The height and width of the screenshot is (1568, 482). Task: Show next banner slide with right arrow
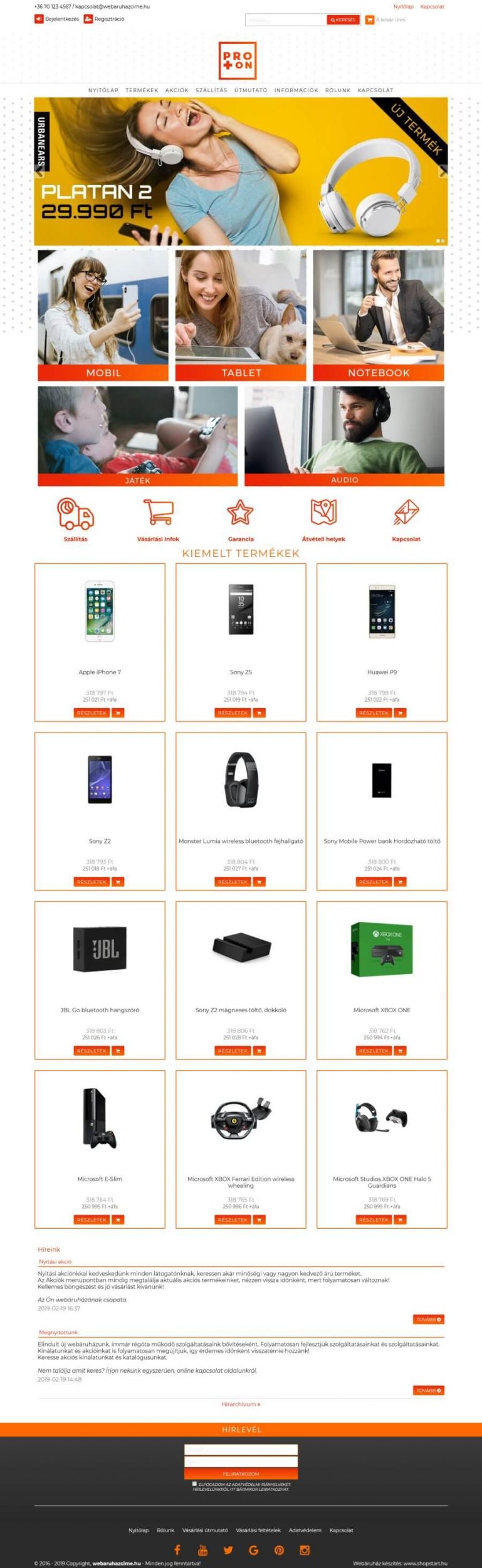pyautogui.click(x=443, y=171)
